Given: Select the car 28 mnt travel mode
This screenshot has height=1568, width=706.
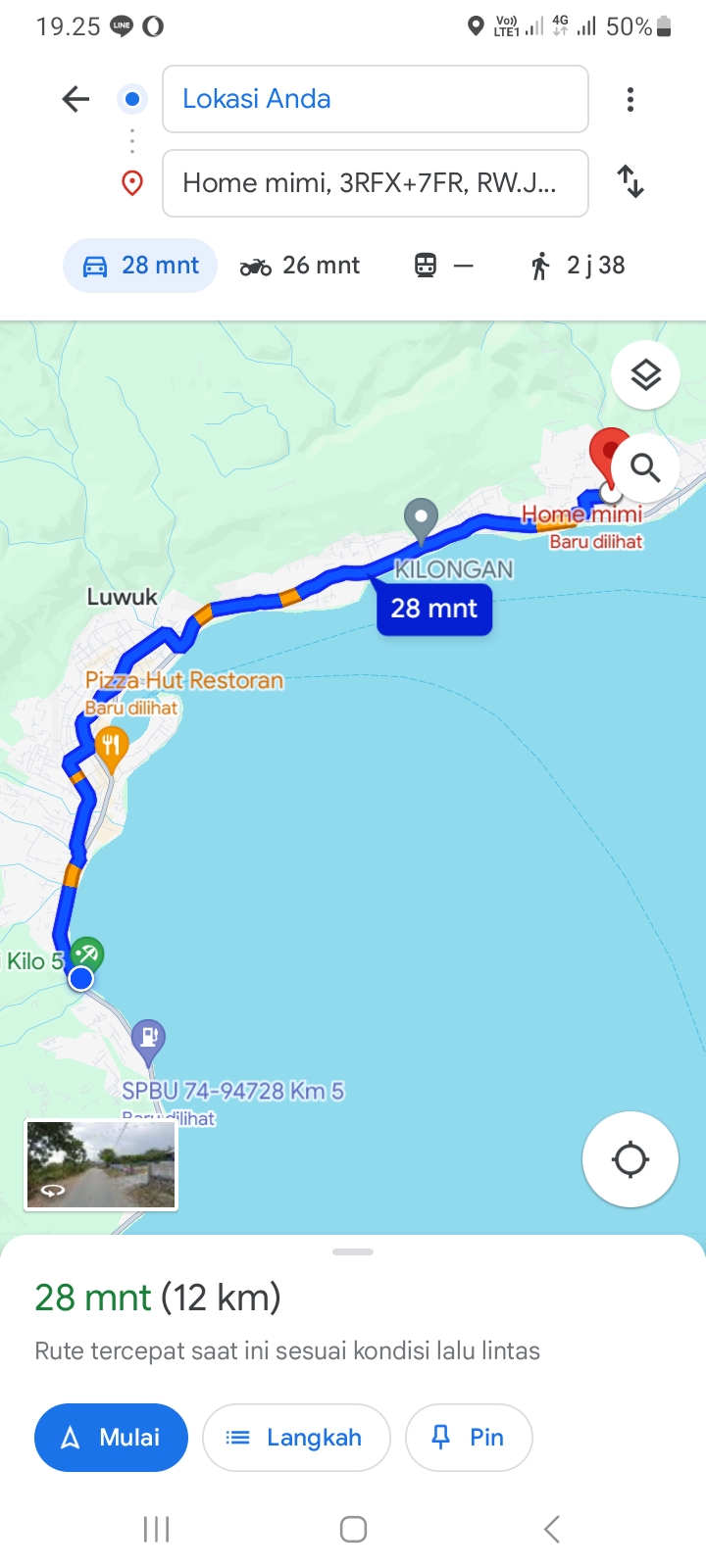Looking at the screenshot, I should click(x=140, y=266).
